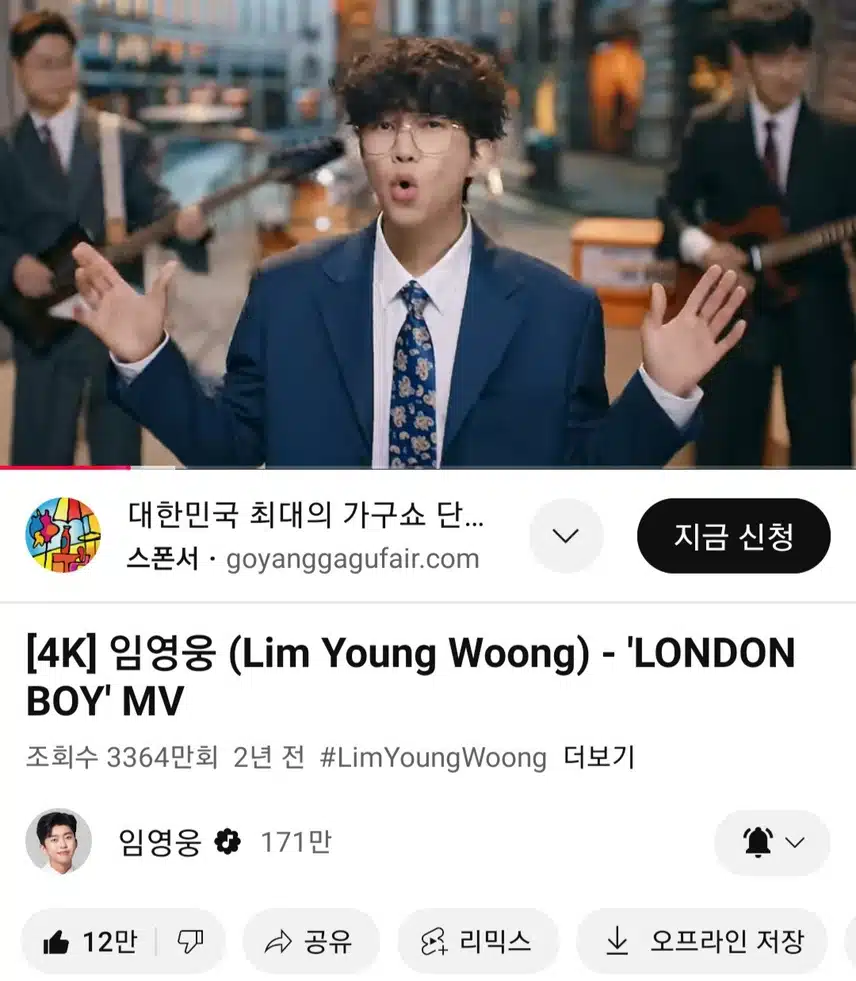Like the video with 12만 likes
This screenshot has height=981, width=856.
click(x=90, y=941)
